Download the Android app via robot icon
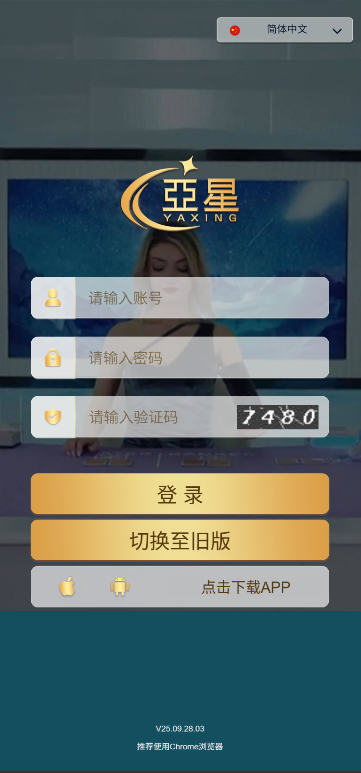 coord(120,587)
